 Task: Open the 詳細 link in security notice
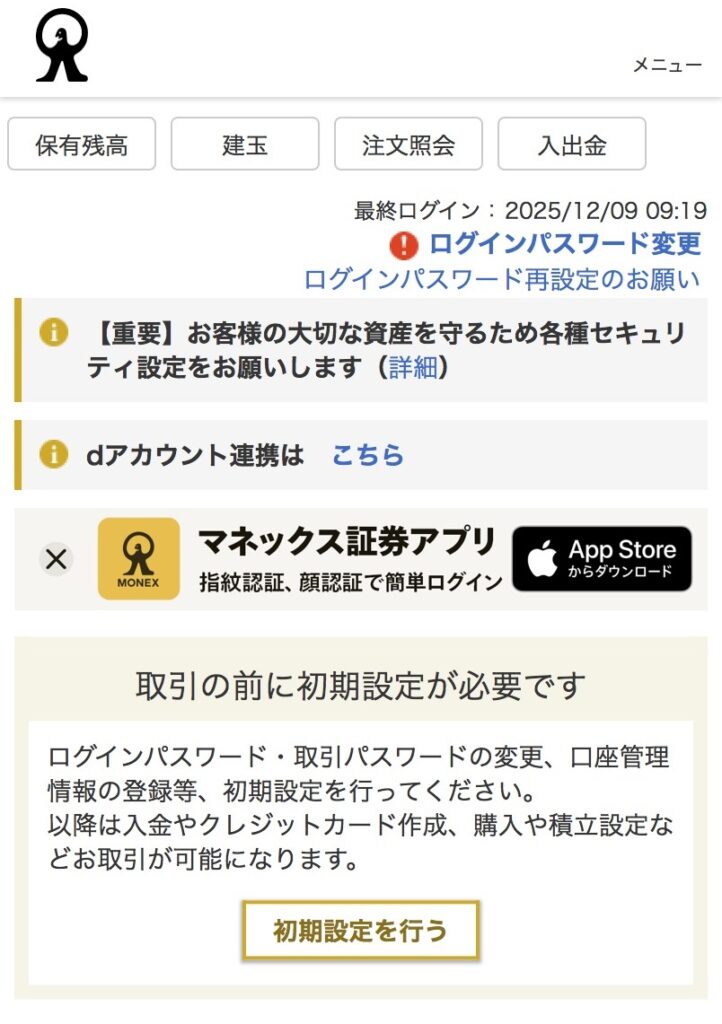pos(413,368)
